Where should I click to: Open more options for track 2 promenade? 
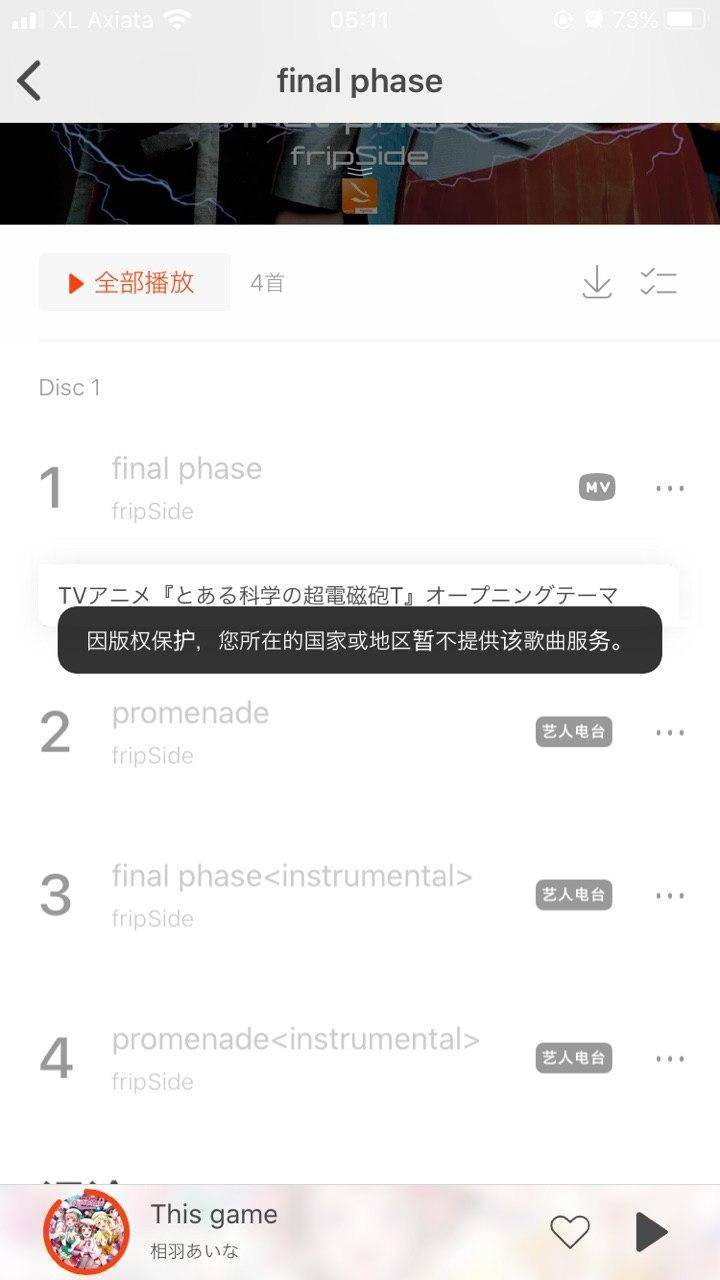click(x=670, y=732)
